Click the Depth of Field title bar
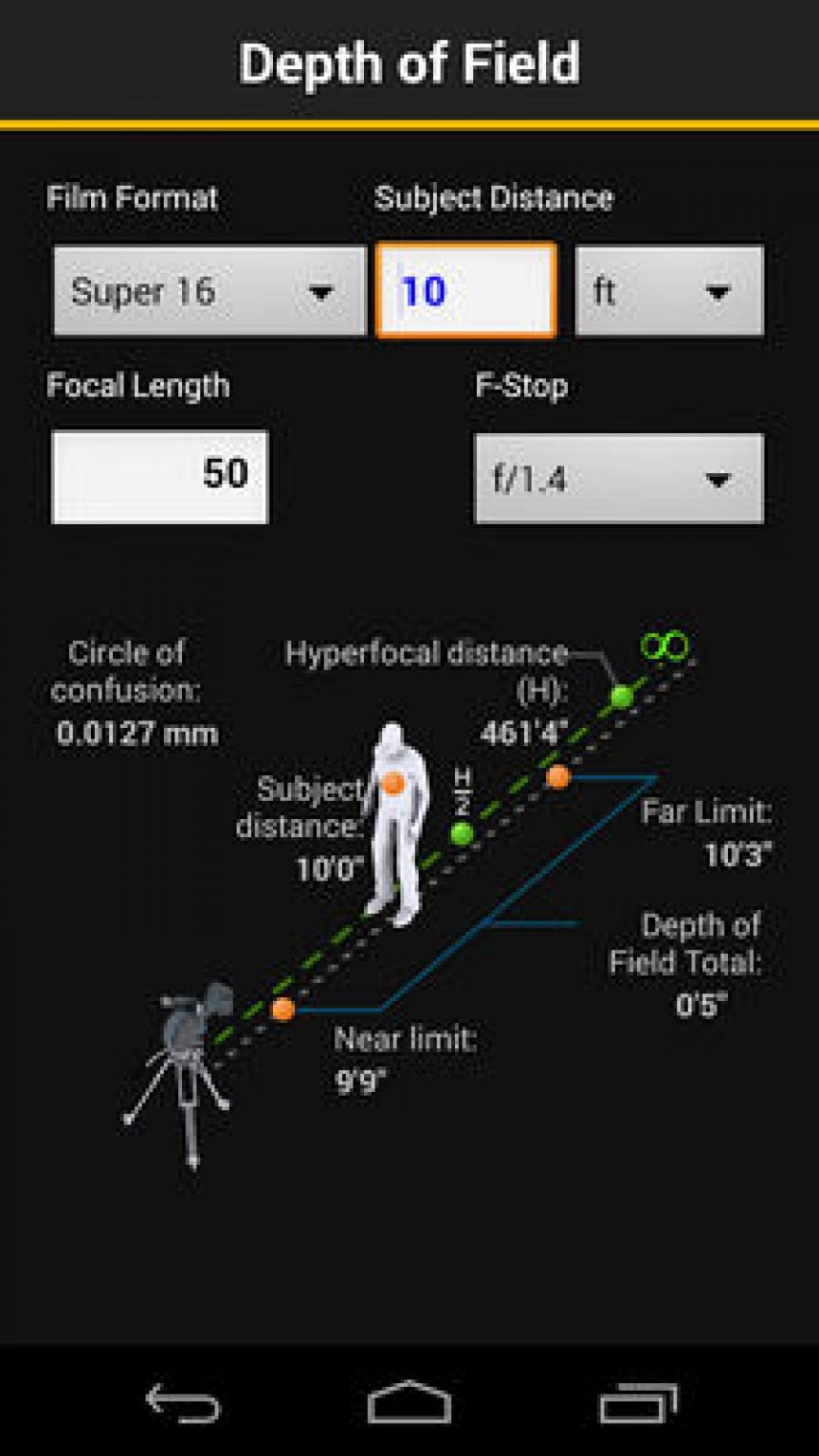The image size is (819, 1456). click(409, 64)
